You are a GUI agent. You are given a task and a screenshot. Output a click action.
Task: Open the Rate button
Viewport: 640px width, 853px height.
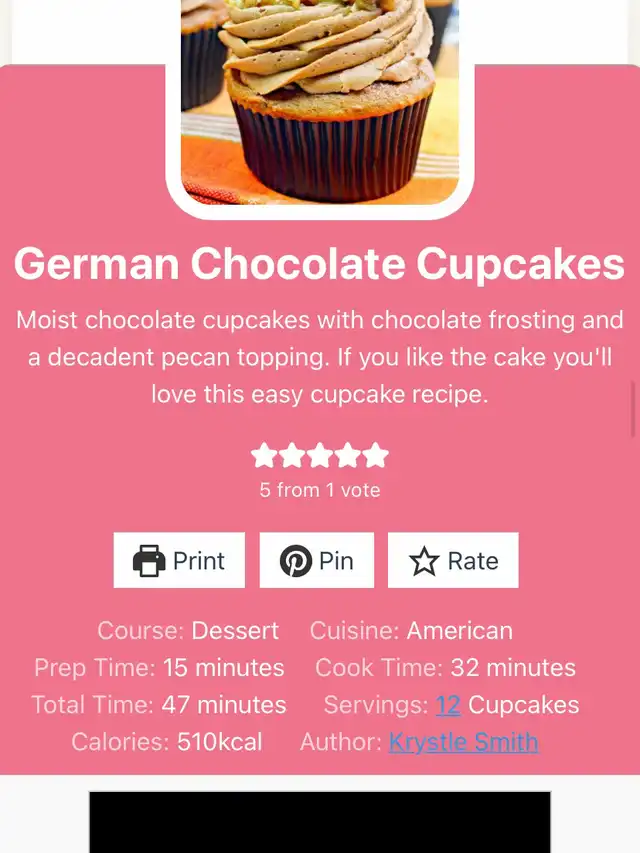point(453,561)
